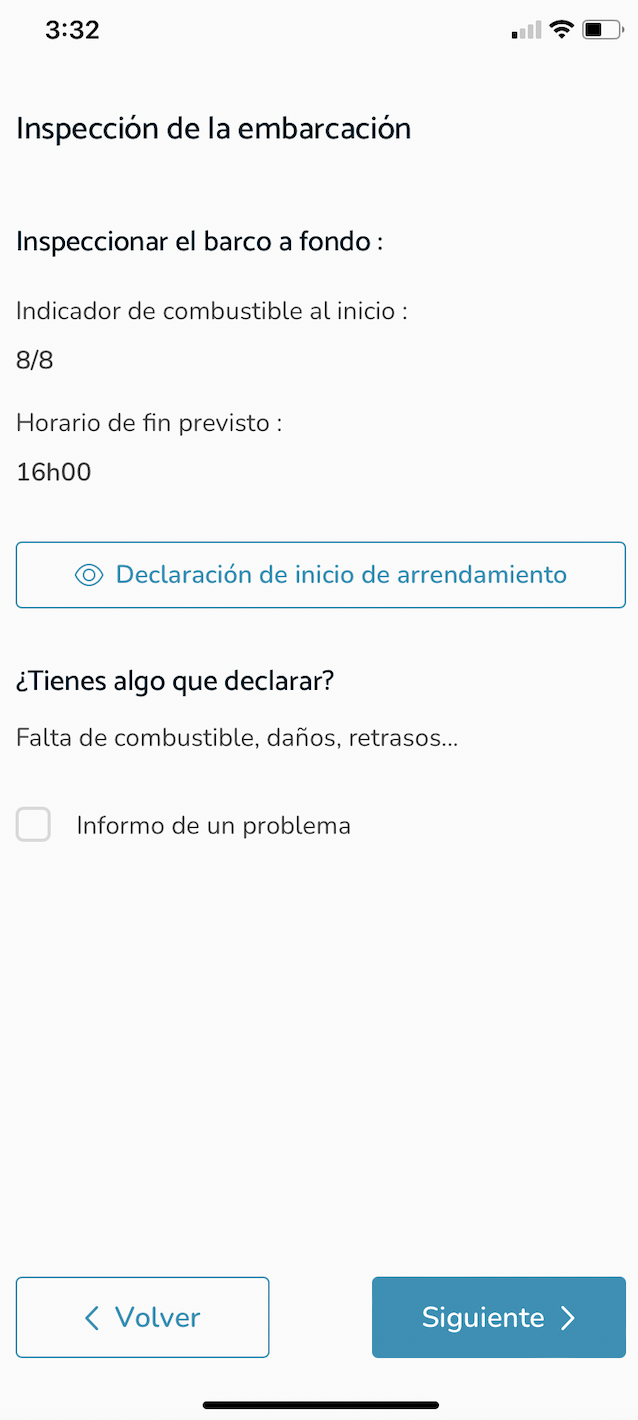Go back with the Volver button
The height and width of the screenshot is (1420, 638).
142,1317
